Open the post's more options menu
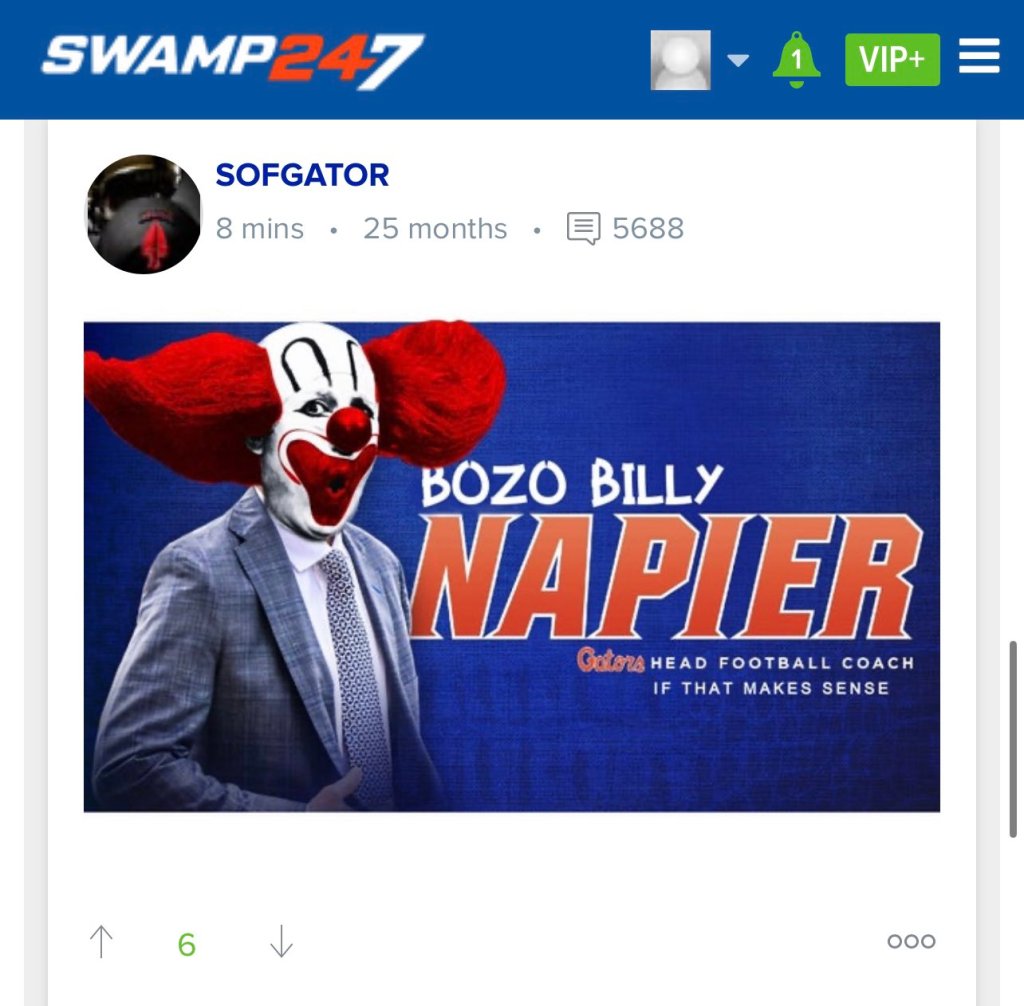 pyautogui.click(x=911, y=941)
